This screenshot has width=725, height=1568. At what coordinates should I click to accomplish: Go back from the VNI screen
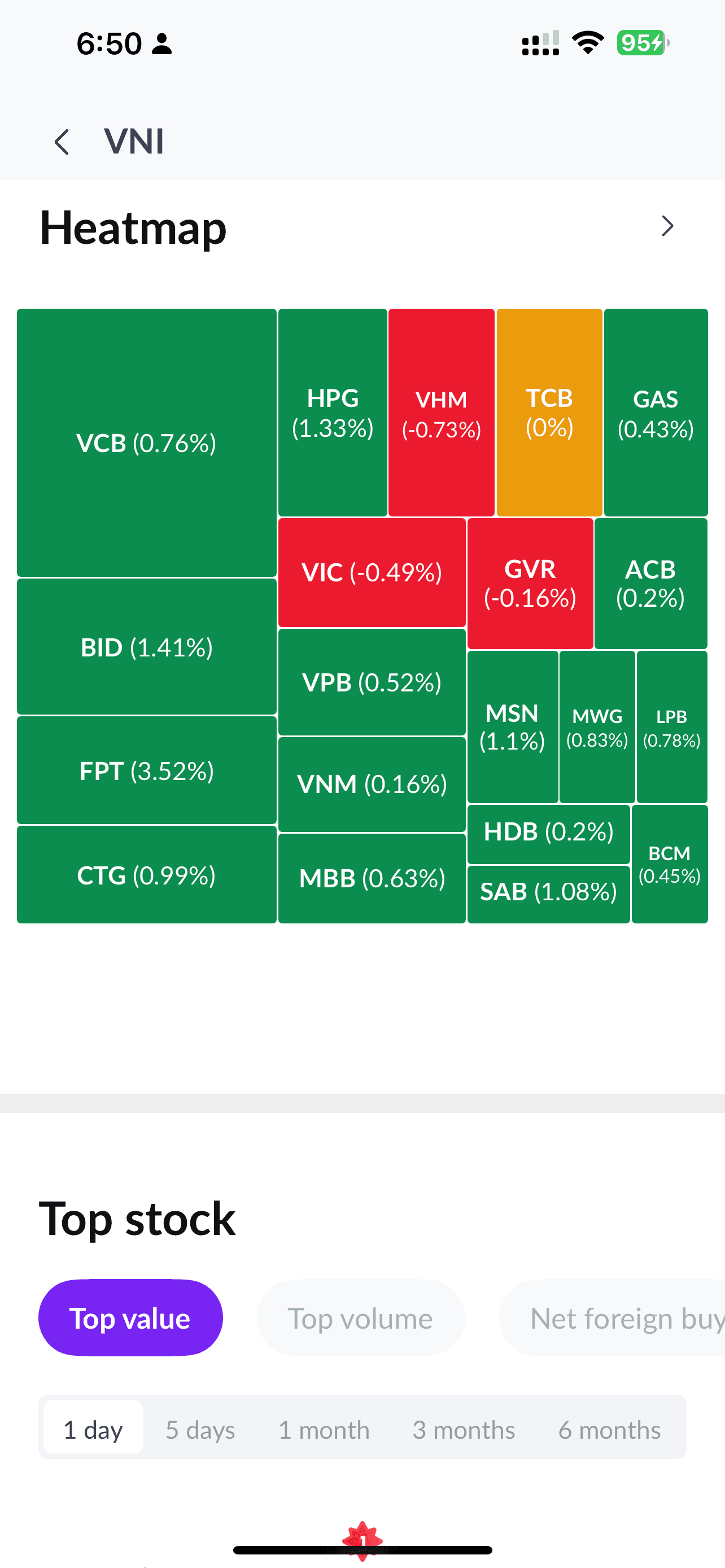(62, 142)
